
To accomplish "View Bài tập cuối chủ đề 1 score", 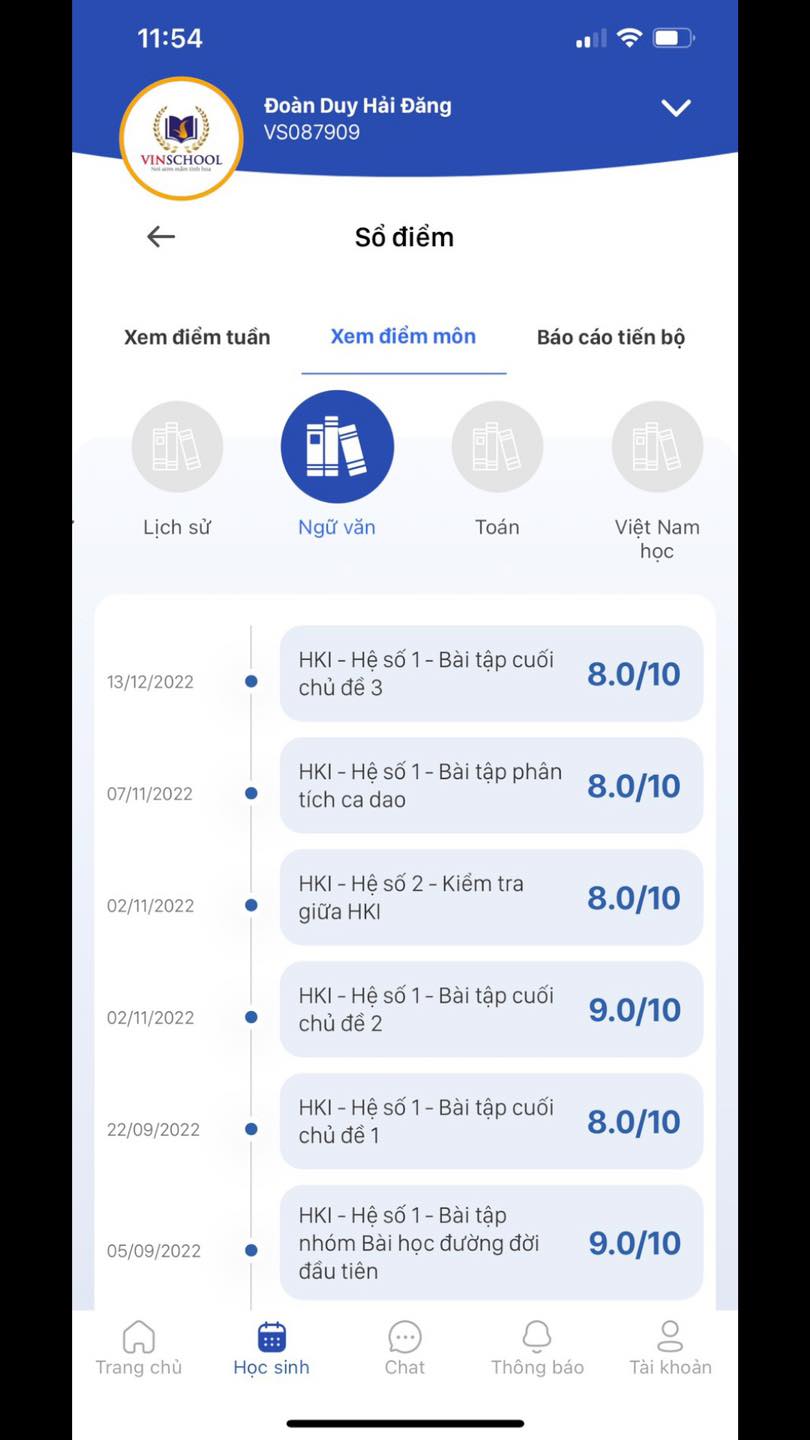I will coord(490,1122).
